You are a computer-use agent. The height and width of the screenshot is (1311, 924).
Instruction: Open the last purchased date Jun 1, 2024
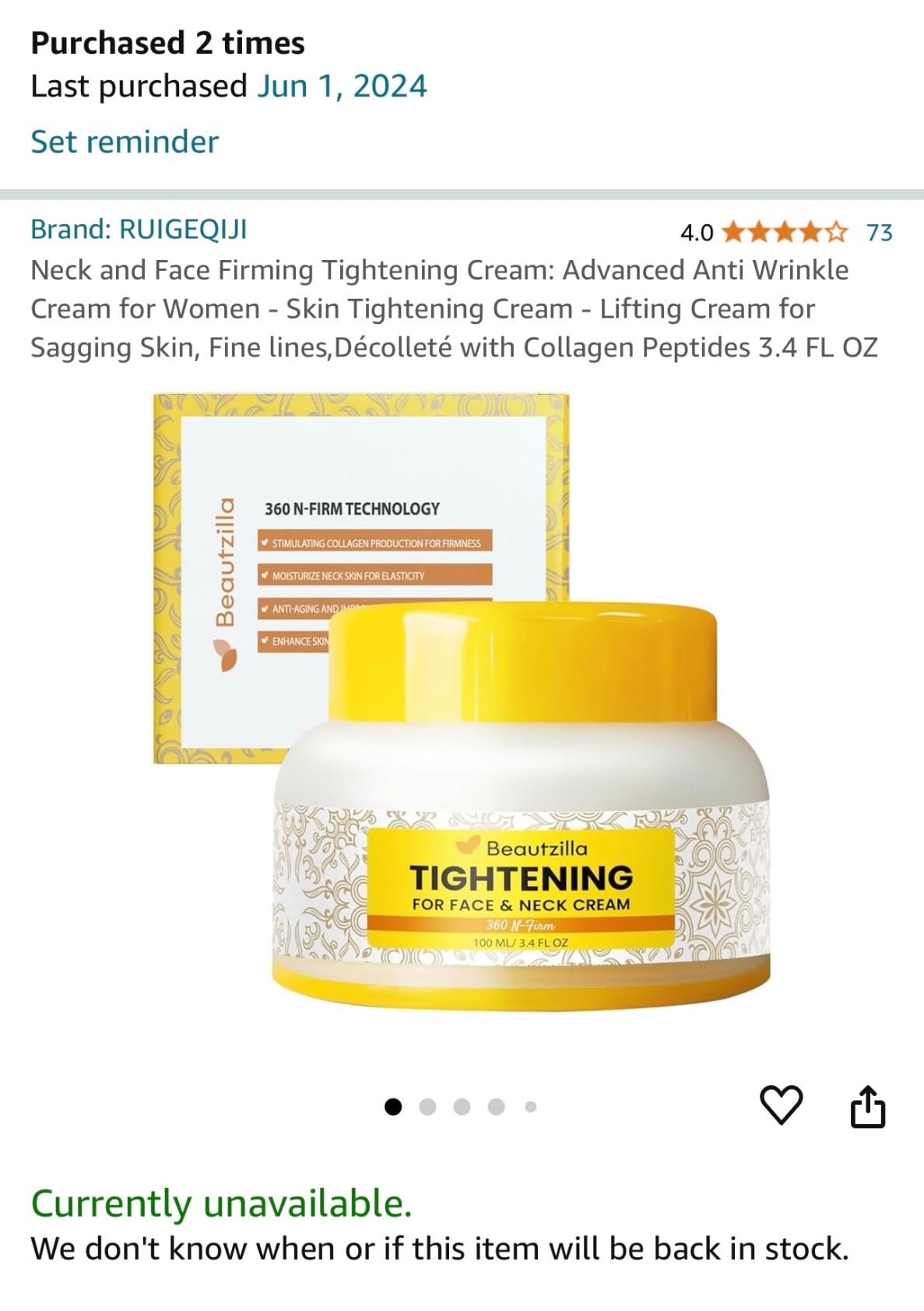pyautogui.click(x=342, y=86)
